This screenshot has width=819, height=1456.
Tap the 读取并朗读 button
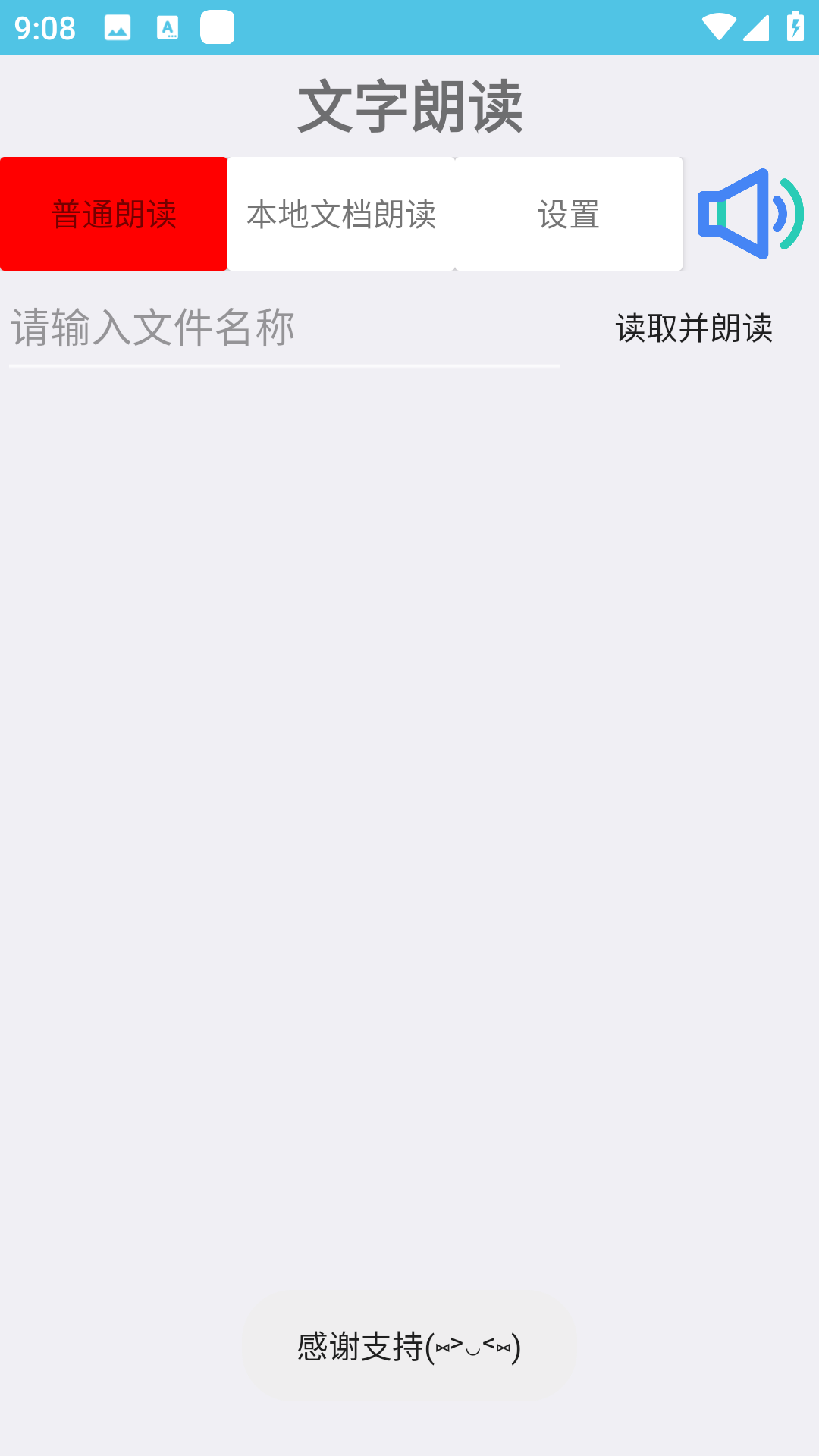(693, 328)
